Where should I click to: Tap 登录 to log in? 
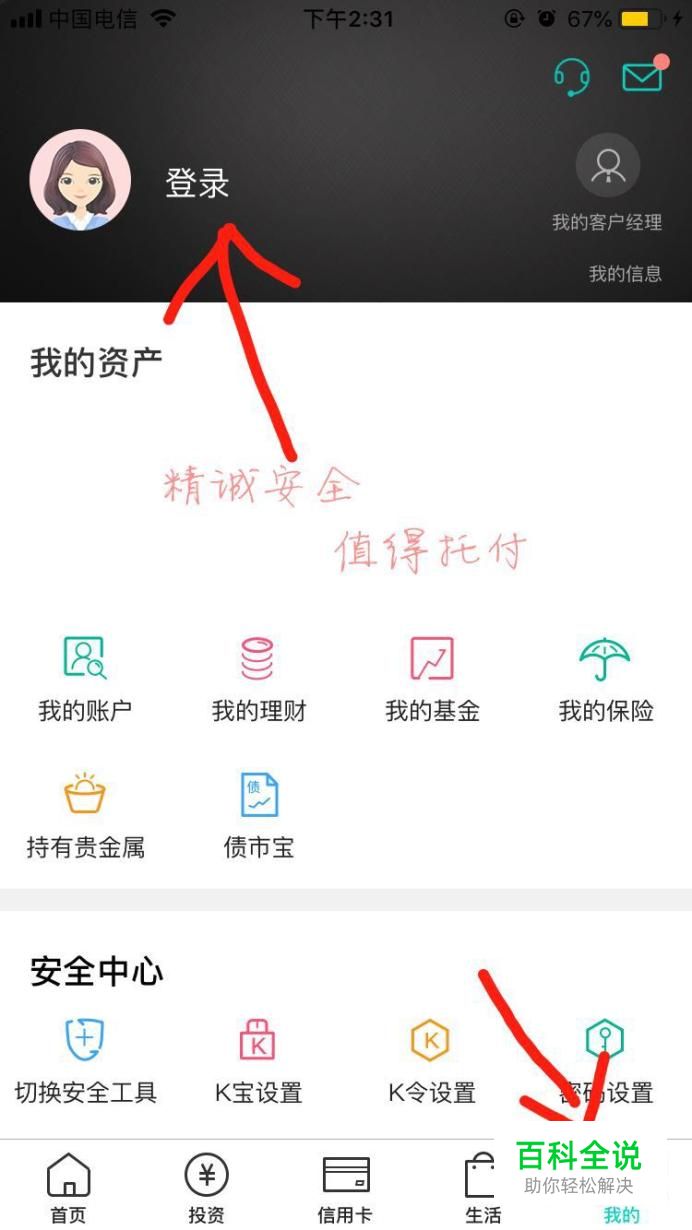pos(197,183)
